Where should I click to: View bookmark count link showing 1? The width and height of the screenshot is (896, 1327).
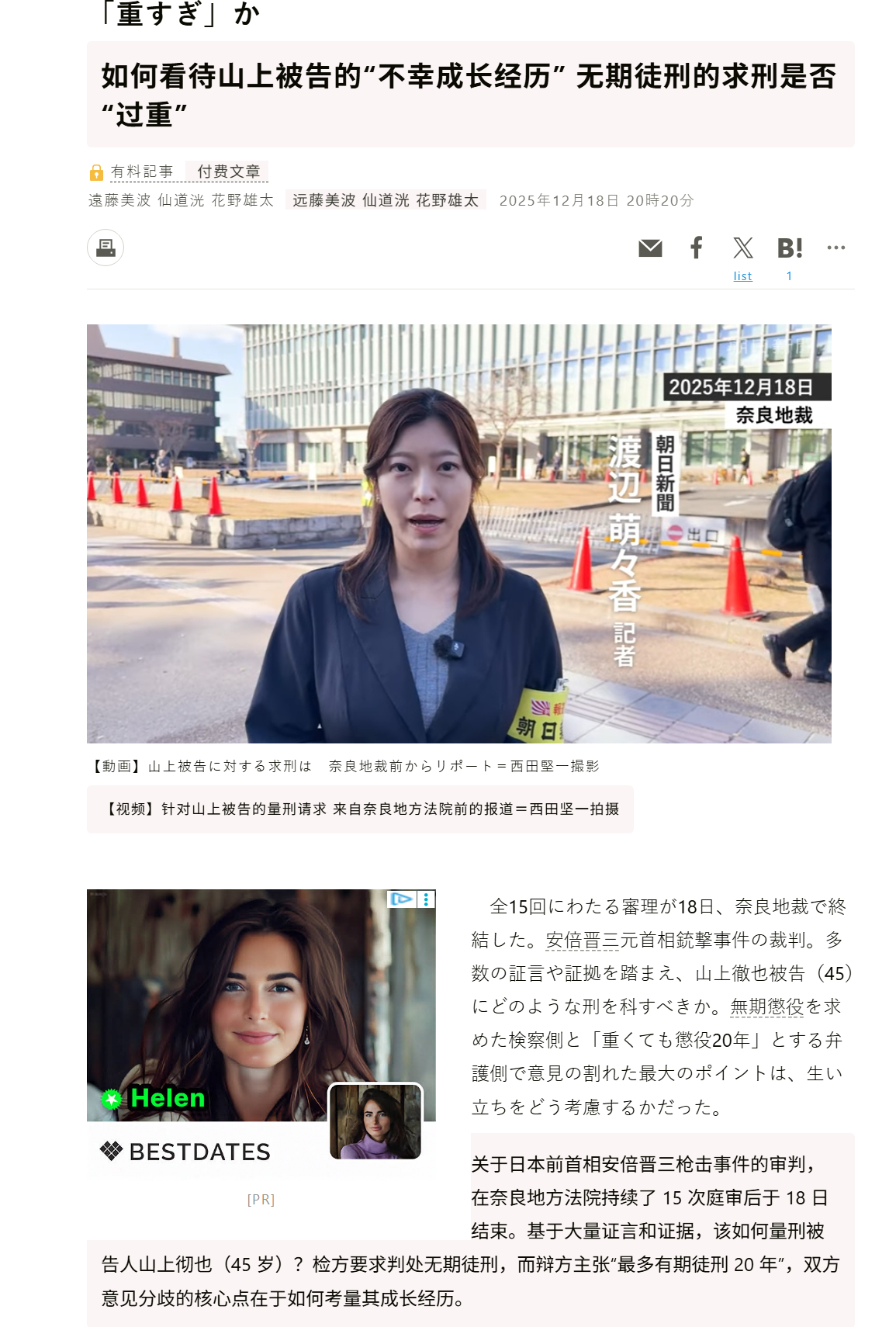pyautogui.click(x=788, y=275)
